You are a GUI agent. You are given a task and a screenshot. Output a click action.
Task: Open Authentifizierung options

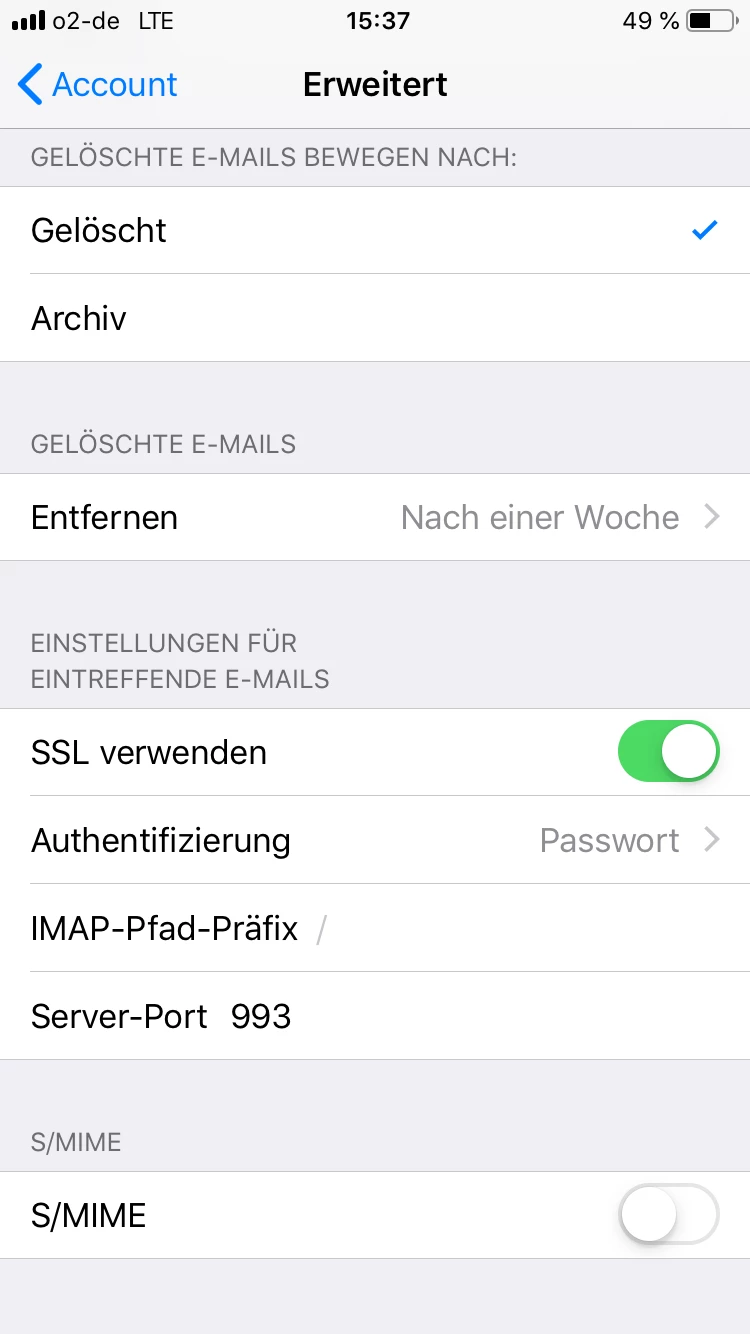(375, 840)
